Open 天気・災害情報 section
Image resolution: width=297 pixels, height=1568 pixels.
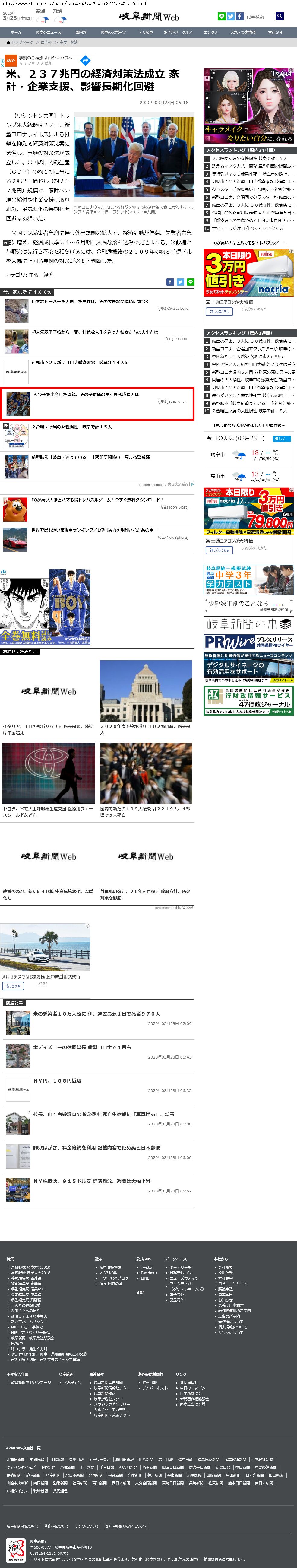(x=242, y=32)
